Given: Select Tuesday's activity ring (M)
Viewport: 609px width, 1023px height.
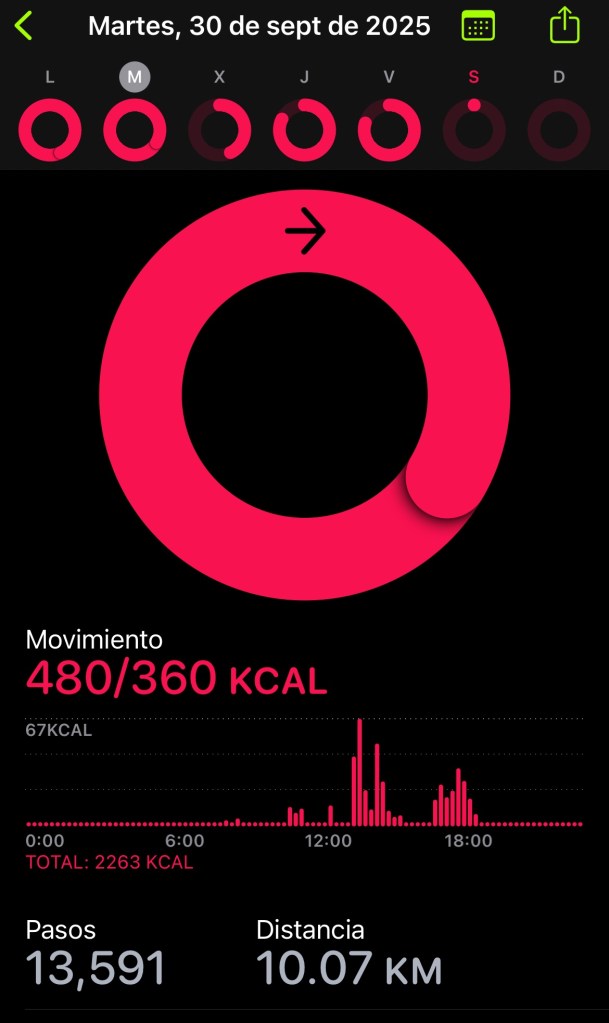Looking at the screenshot, I should tap(135, 129).
